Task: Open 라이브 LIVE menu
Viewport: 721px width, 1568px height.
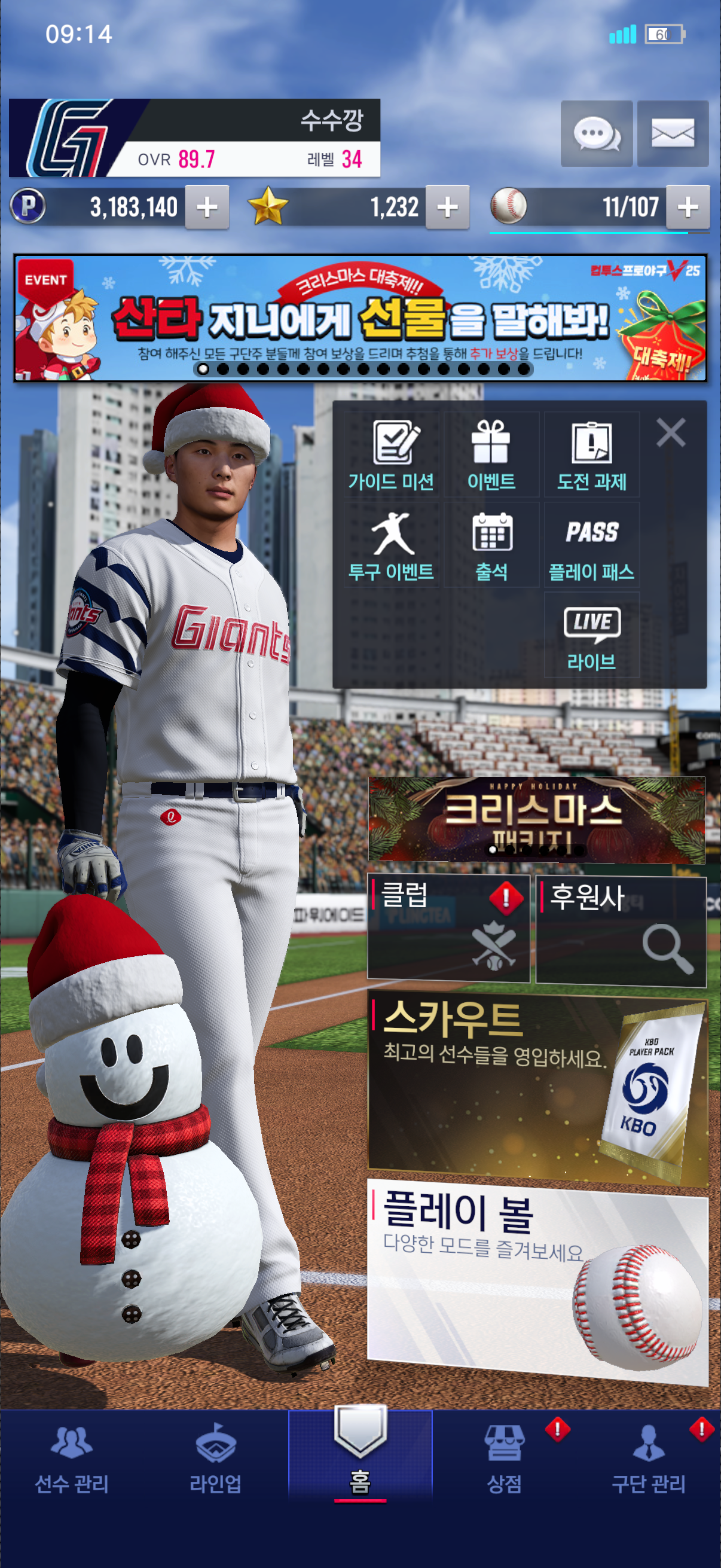Action: click(x=591, y=635)
